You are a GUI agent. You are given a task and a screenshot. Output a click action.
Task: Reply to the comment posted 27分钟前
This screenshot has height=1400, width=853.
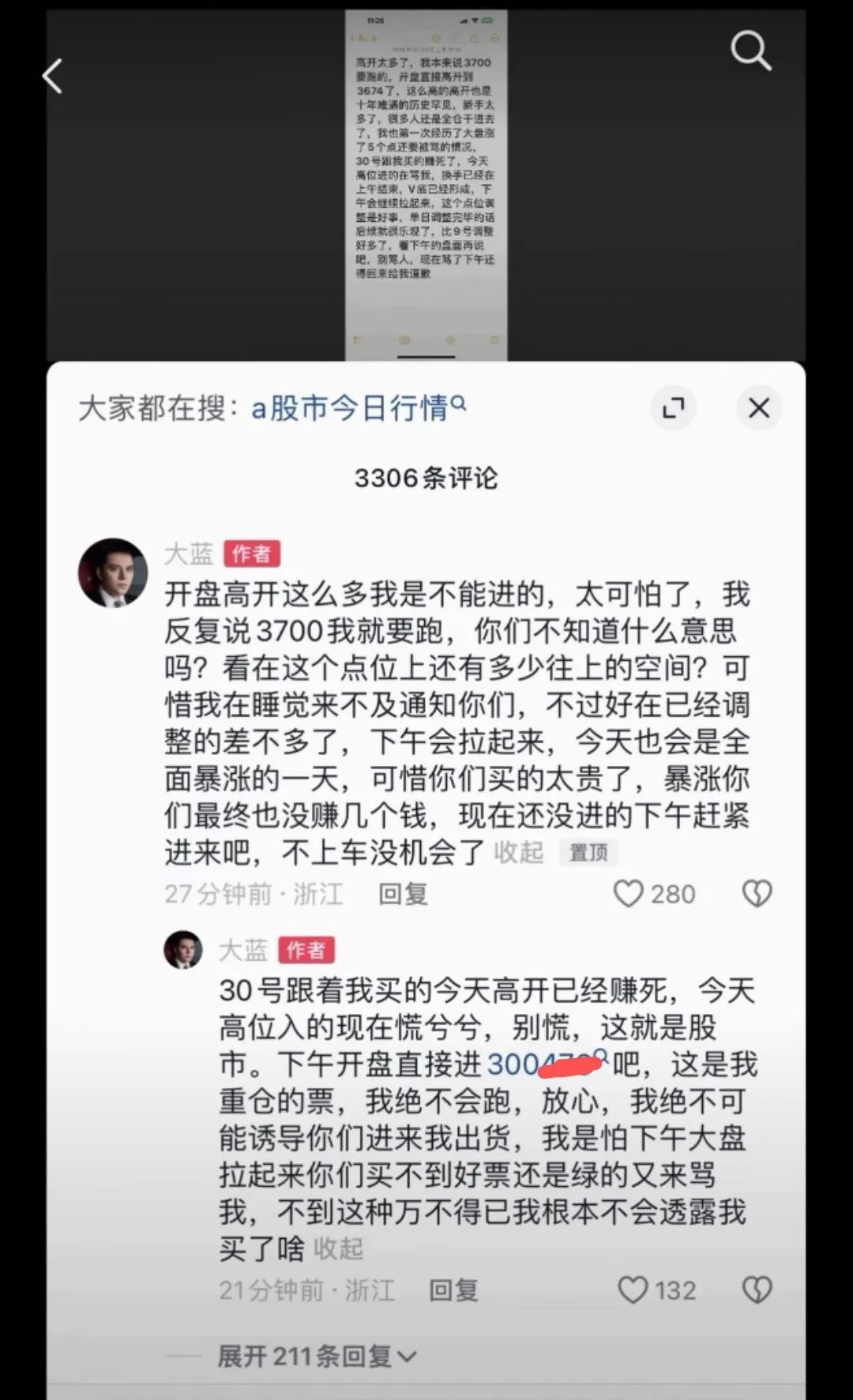(x=403, y=894)
